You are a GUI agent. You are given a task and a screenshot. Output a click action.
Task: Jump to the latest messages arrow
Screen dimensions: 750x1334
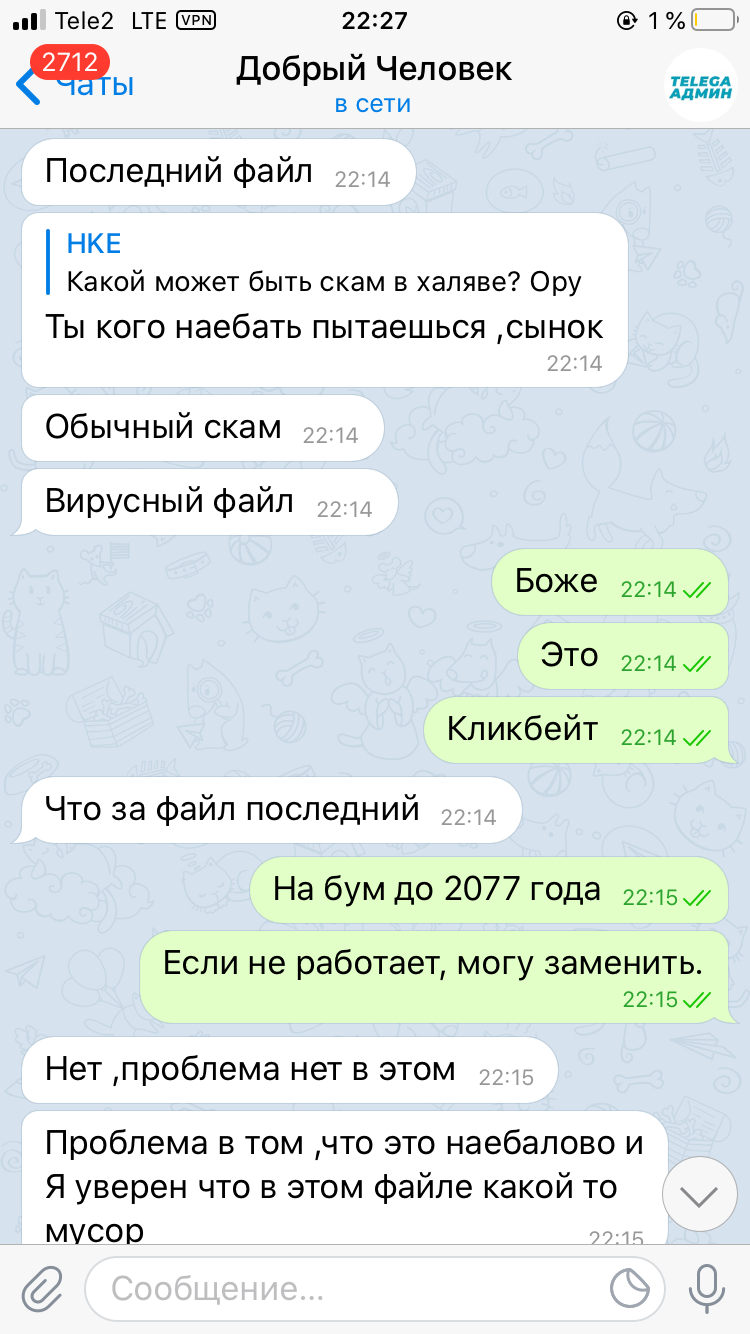coord(700,1194)
